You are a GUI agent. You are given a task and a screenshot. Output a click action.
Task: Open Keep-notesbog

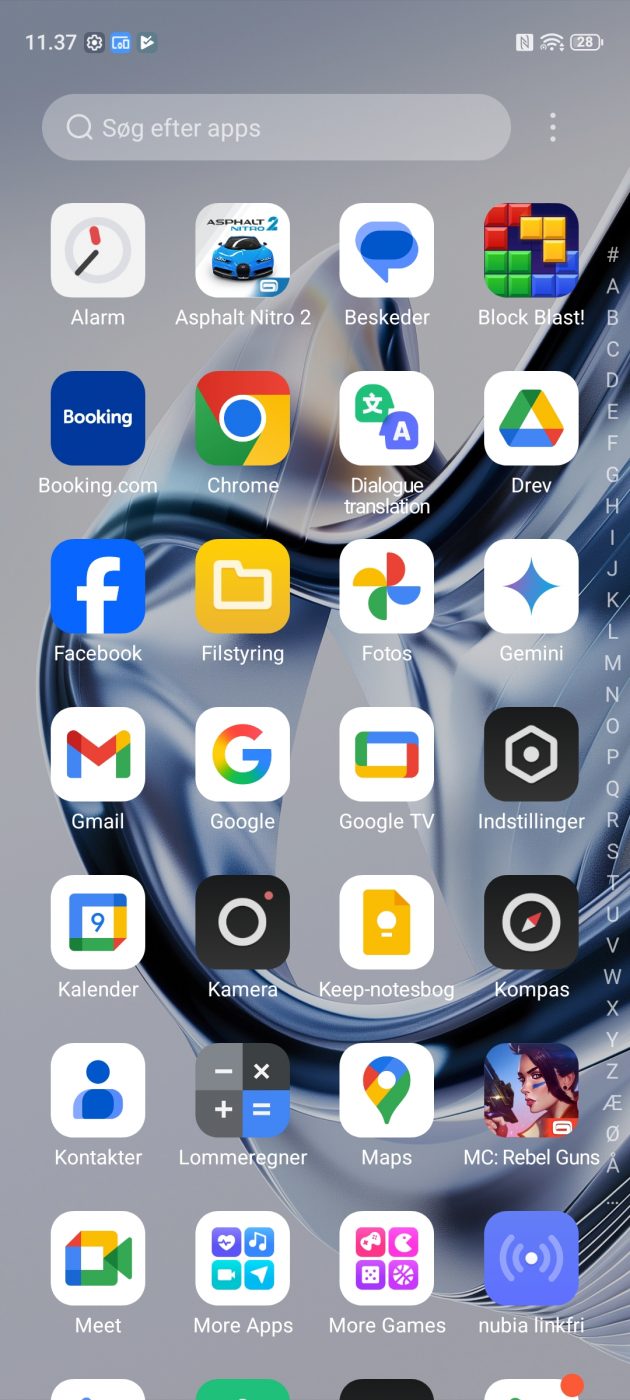[387, 923]
